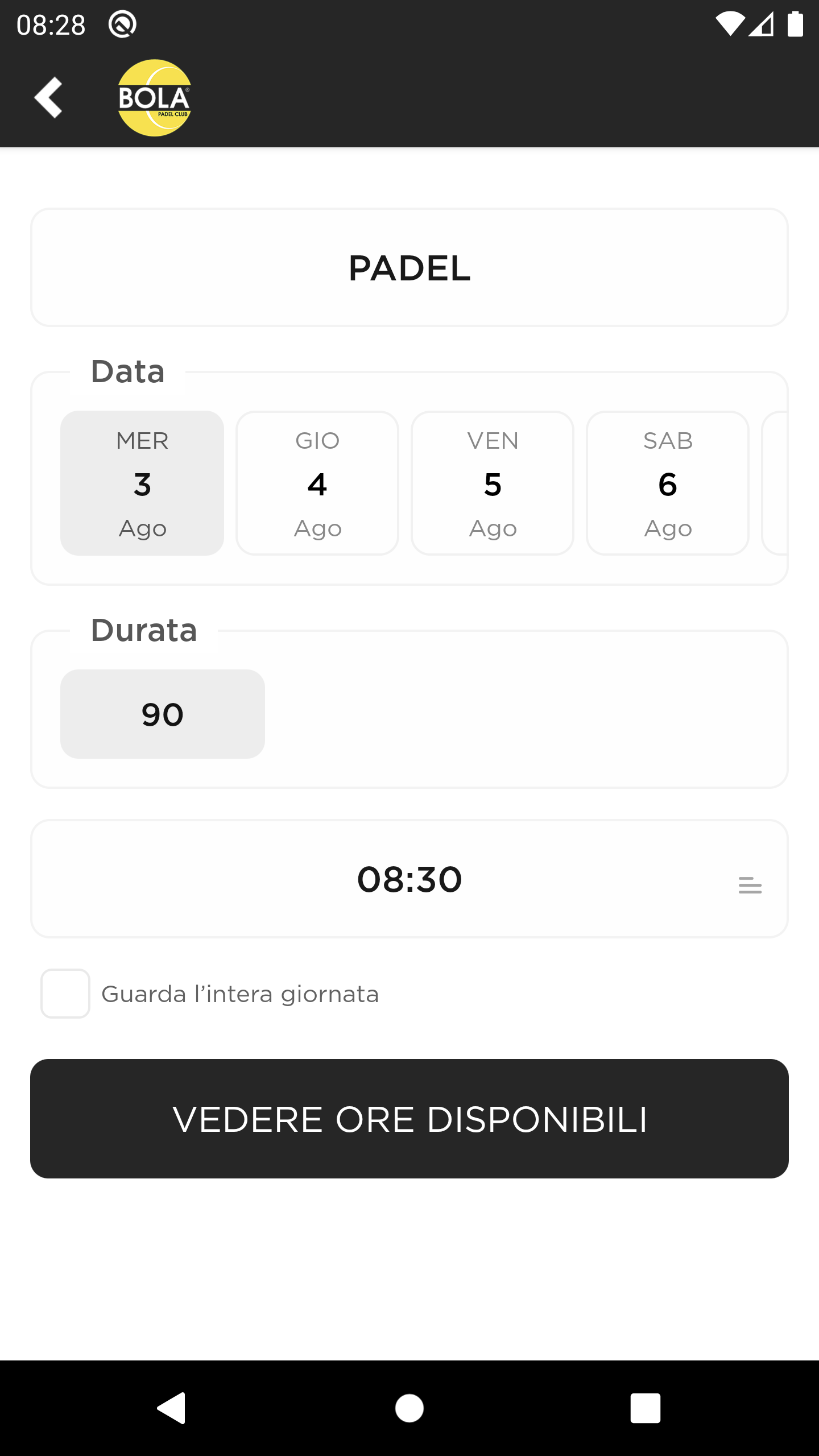Viewport: 819px width, 1456px height.
Task: Go back using the header arrow
Action: 48,97
